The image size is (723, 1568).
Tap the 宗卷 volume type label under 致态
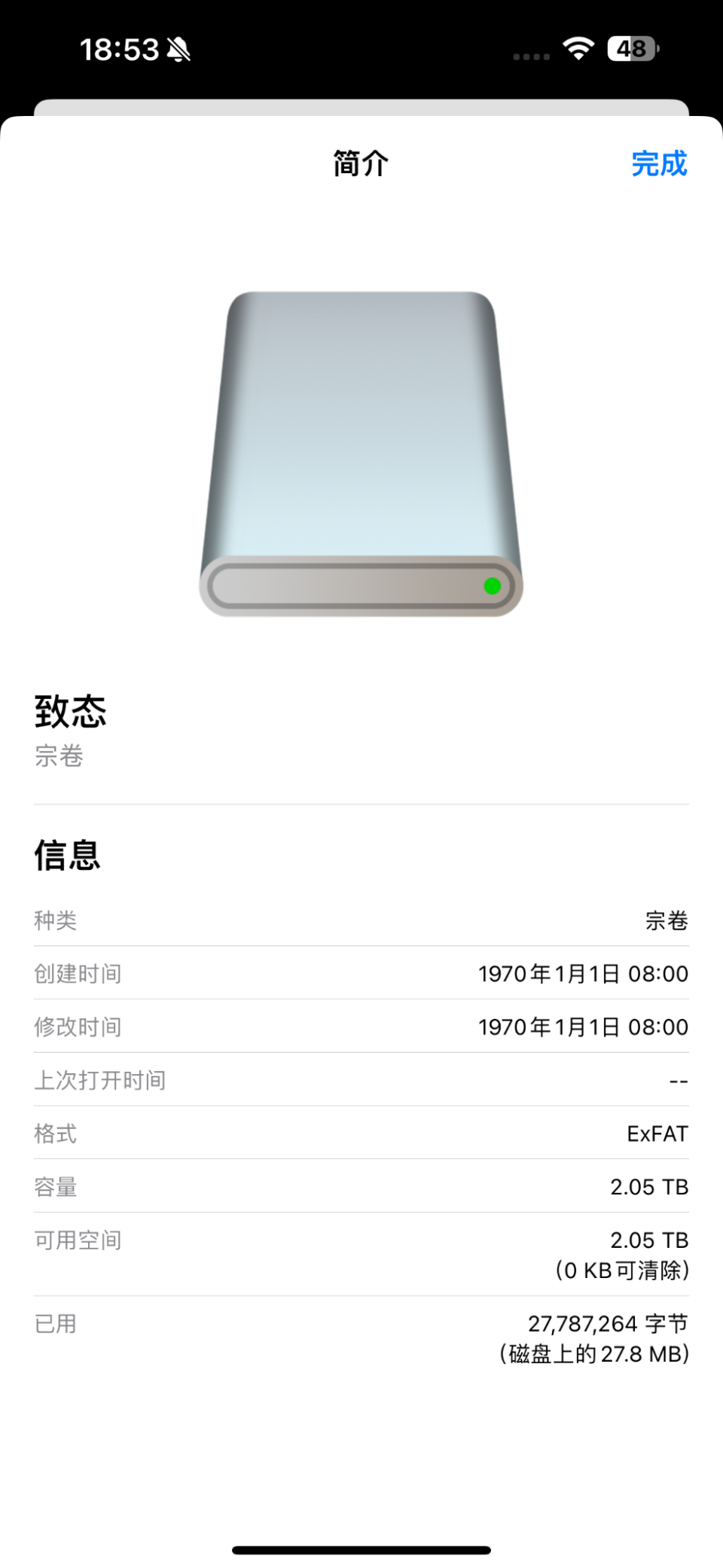[59, 758]
